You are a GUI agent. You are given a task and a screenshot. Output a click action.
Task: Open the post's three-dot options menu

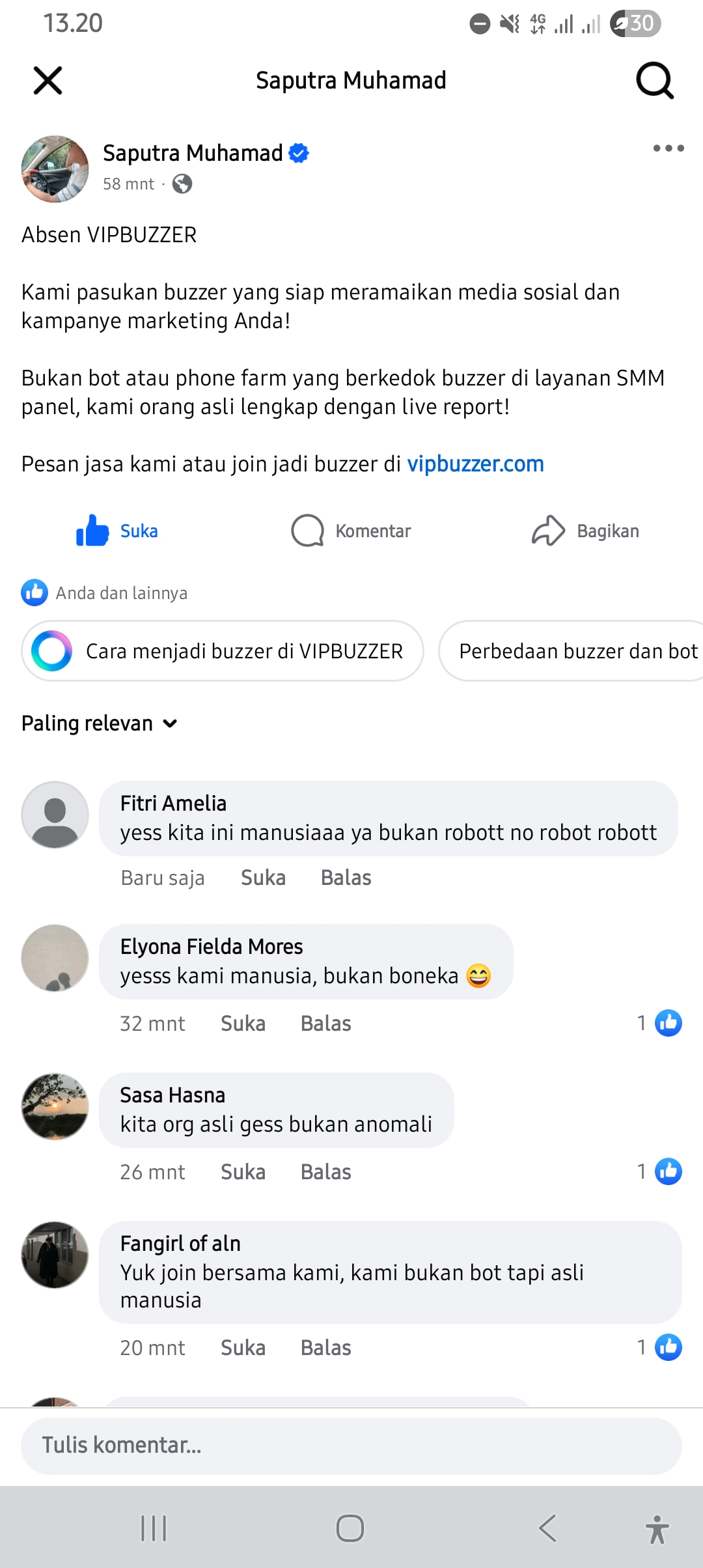pos(669,148)
